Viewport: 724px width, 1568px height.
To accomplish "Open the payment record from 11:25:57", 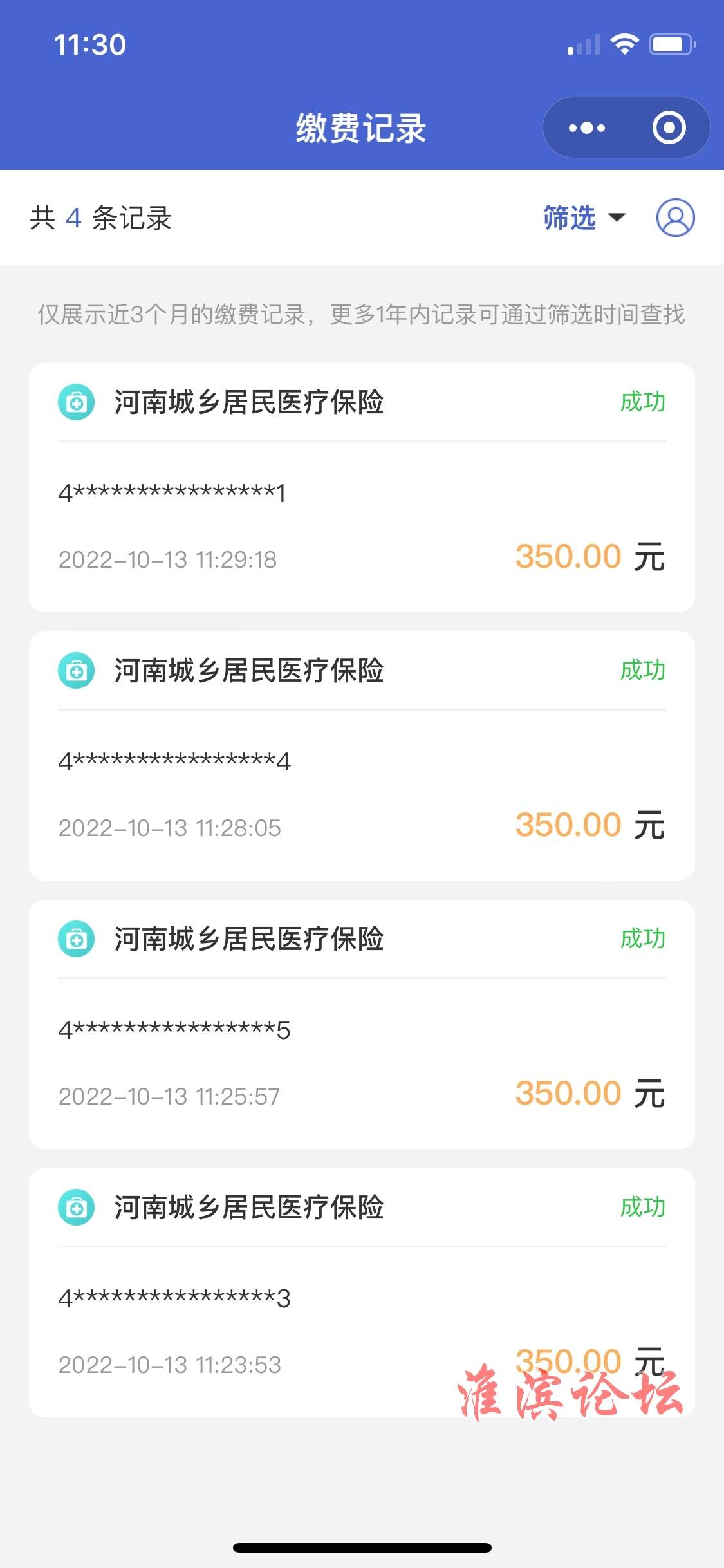I will click(x=362, y=1024).
